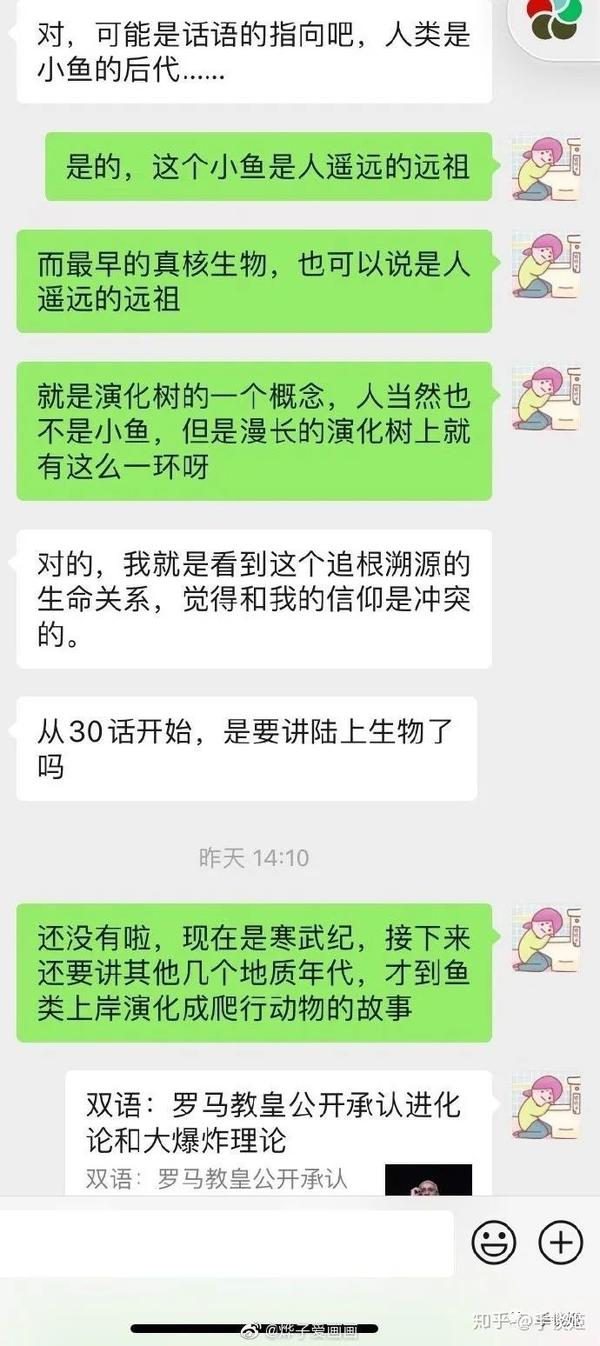Open the shared article 罗马教皇公开承认进化论和大爆炸理论
Viewport: 600px width, 1346px height.
click(x=278, y=1132)
